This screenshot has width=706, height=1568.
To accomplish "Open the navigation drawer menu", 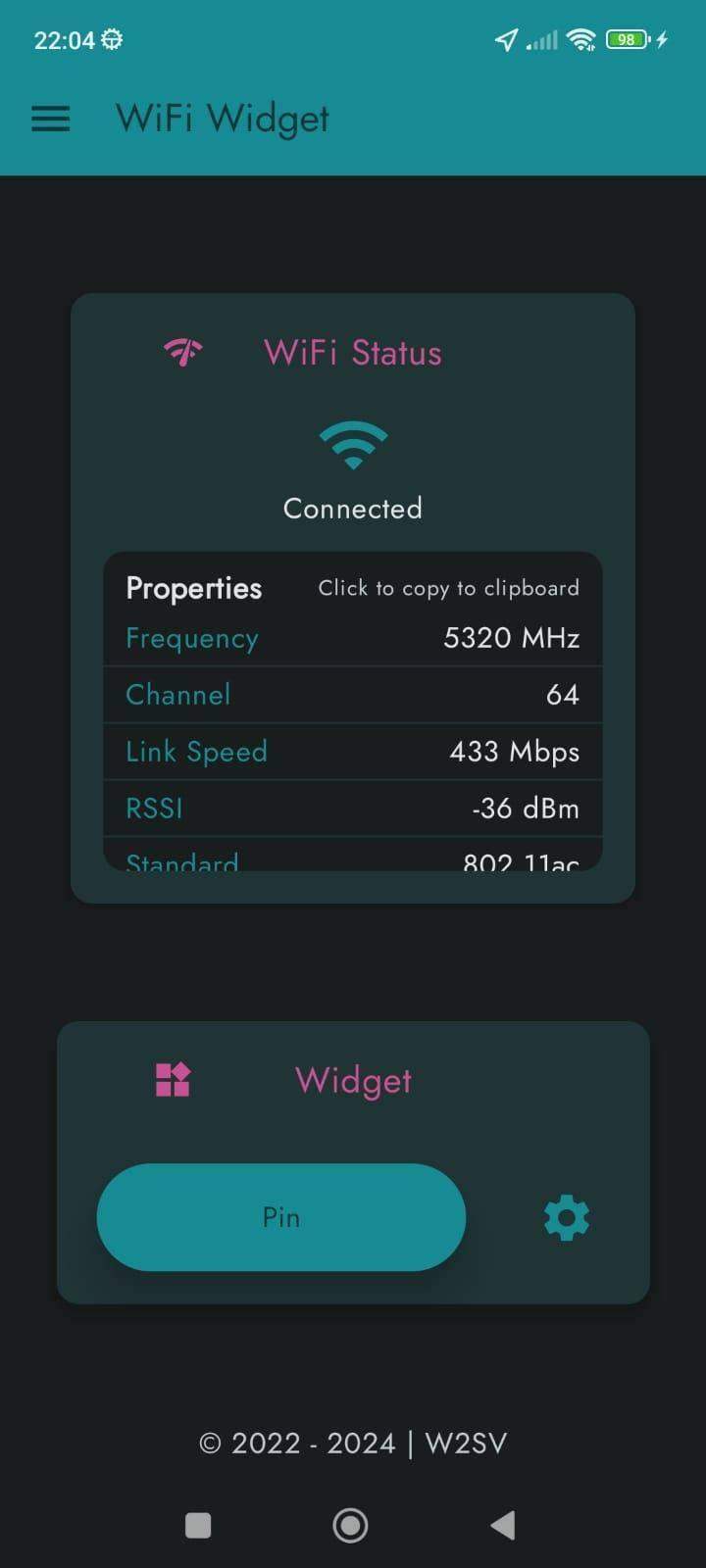I will (x=50, y=119).
